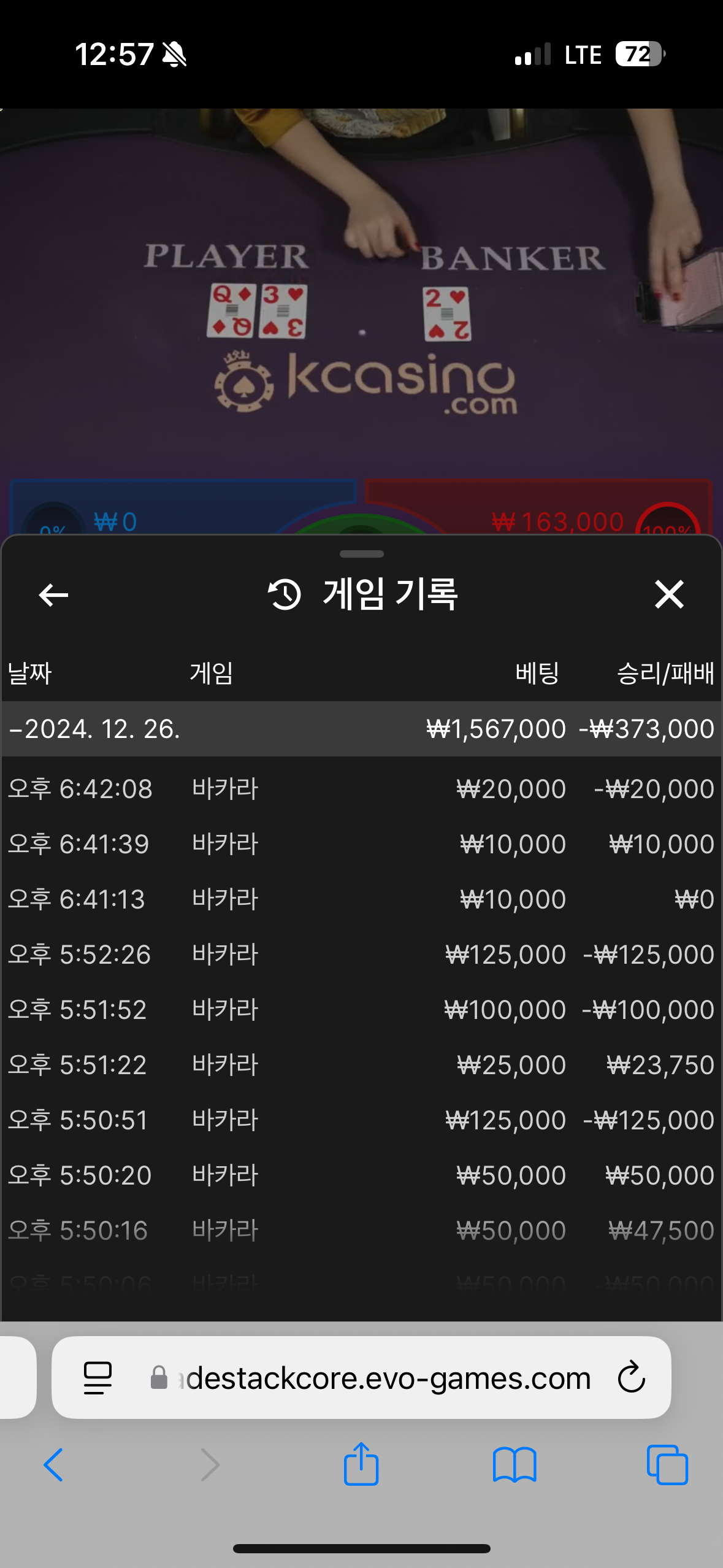723x1568 pixels.
Task: Go back from game history panel
Action: (x=53, y=594)
